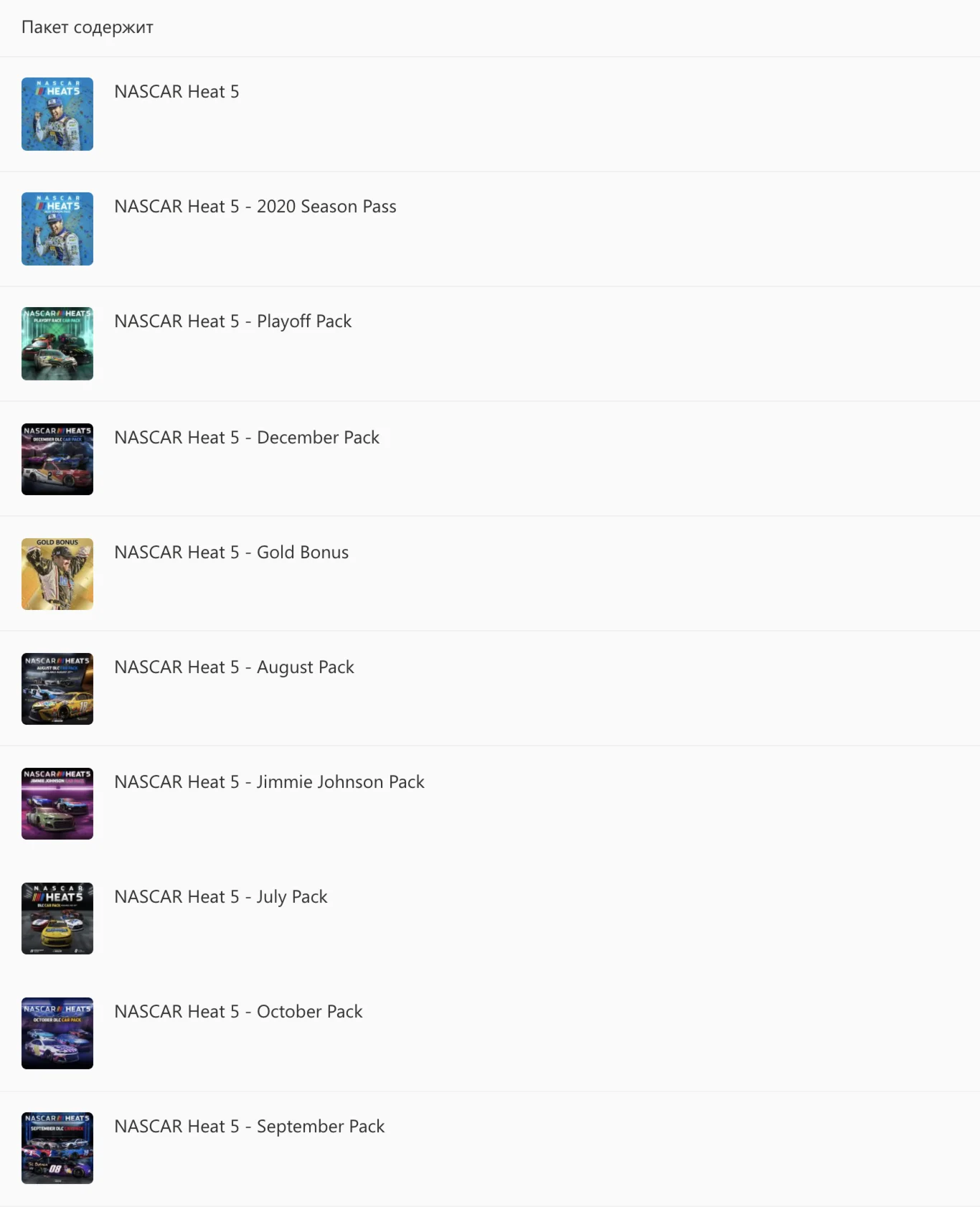View the Jimmie Johnson Pack
The image size is (980, 1207).
(269, 783)
